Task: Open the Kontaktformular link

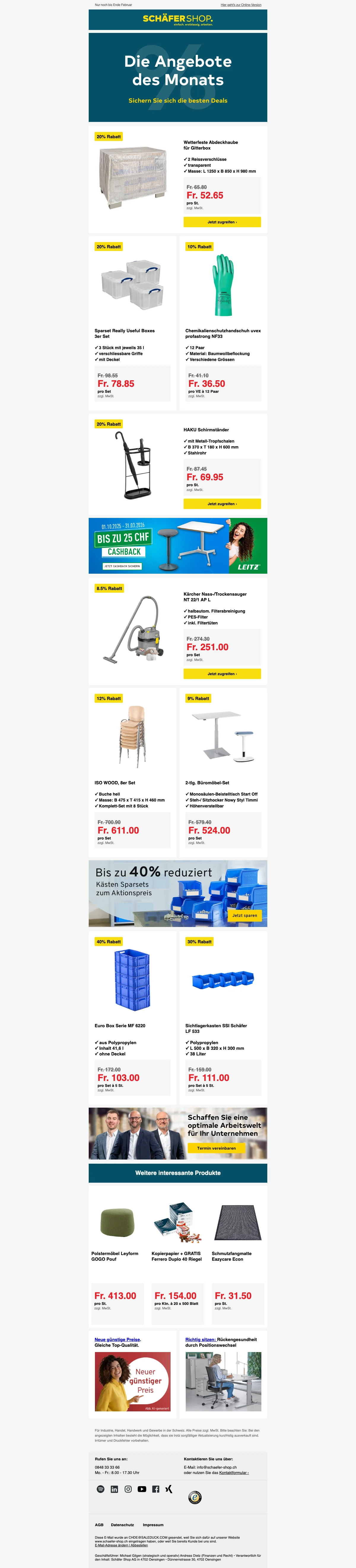Action: point(234,1472)
